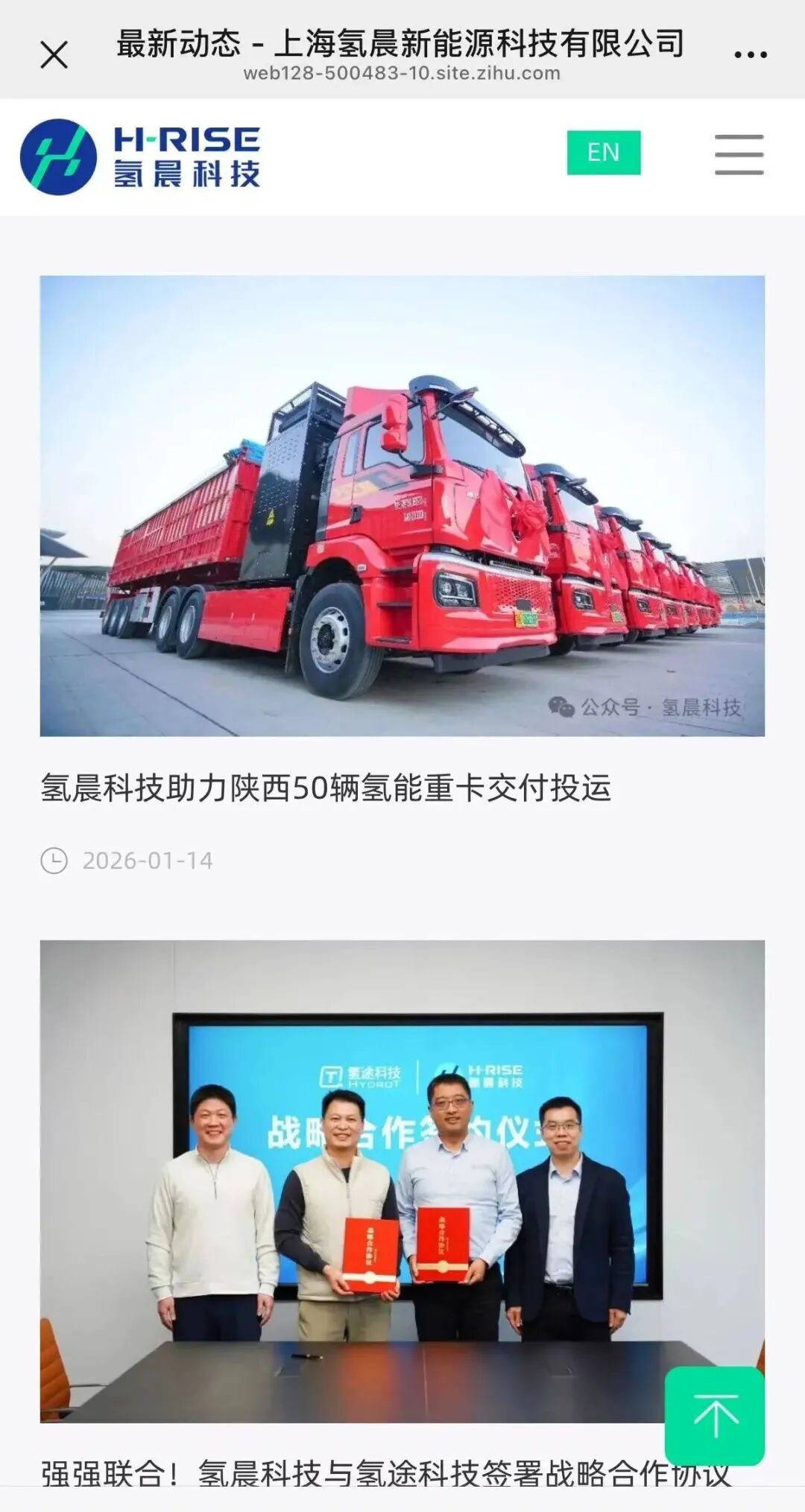Open article 强强联合！氢晨科技与氢途科技签署战略合作协议

click(350, 1474)
